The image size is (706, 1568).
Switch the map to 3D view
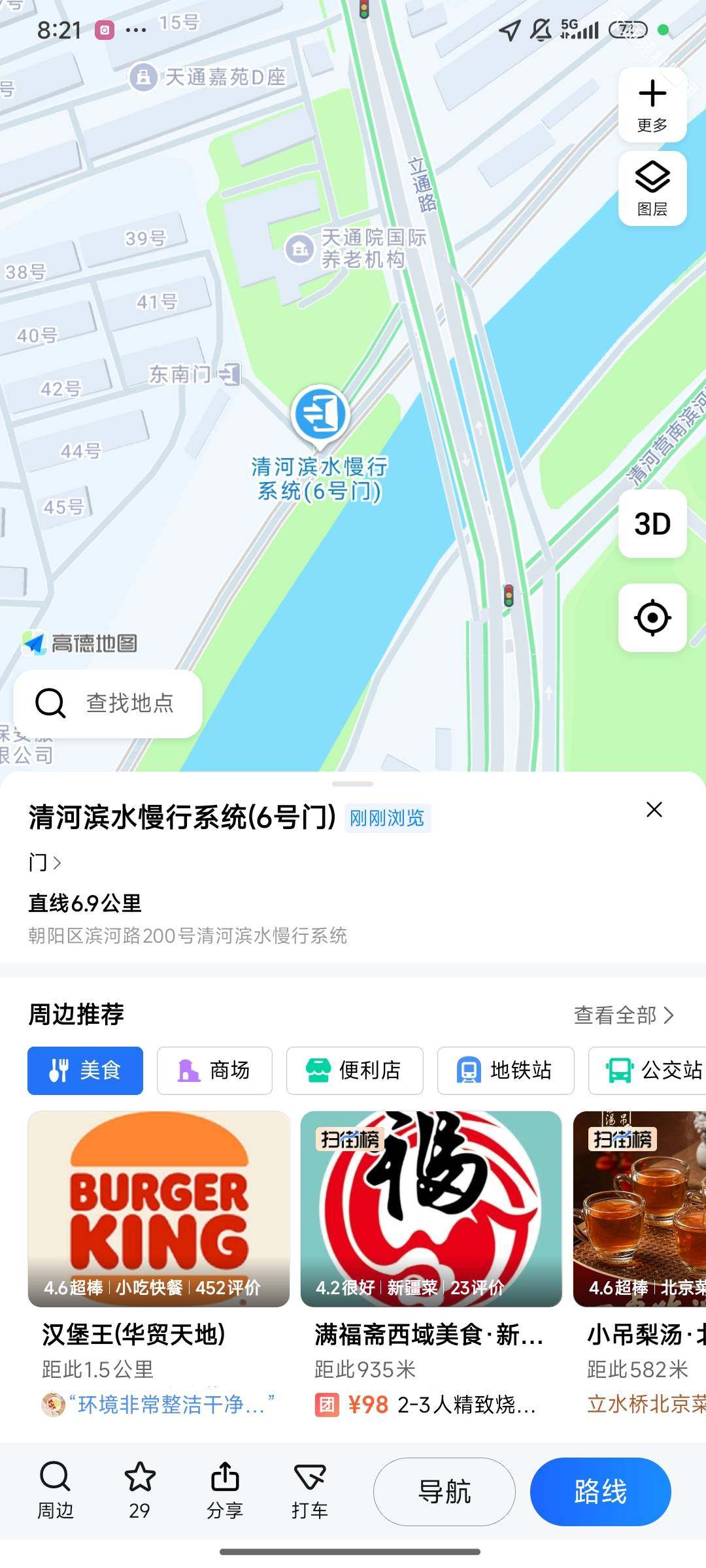[x=652, y=524]
